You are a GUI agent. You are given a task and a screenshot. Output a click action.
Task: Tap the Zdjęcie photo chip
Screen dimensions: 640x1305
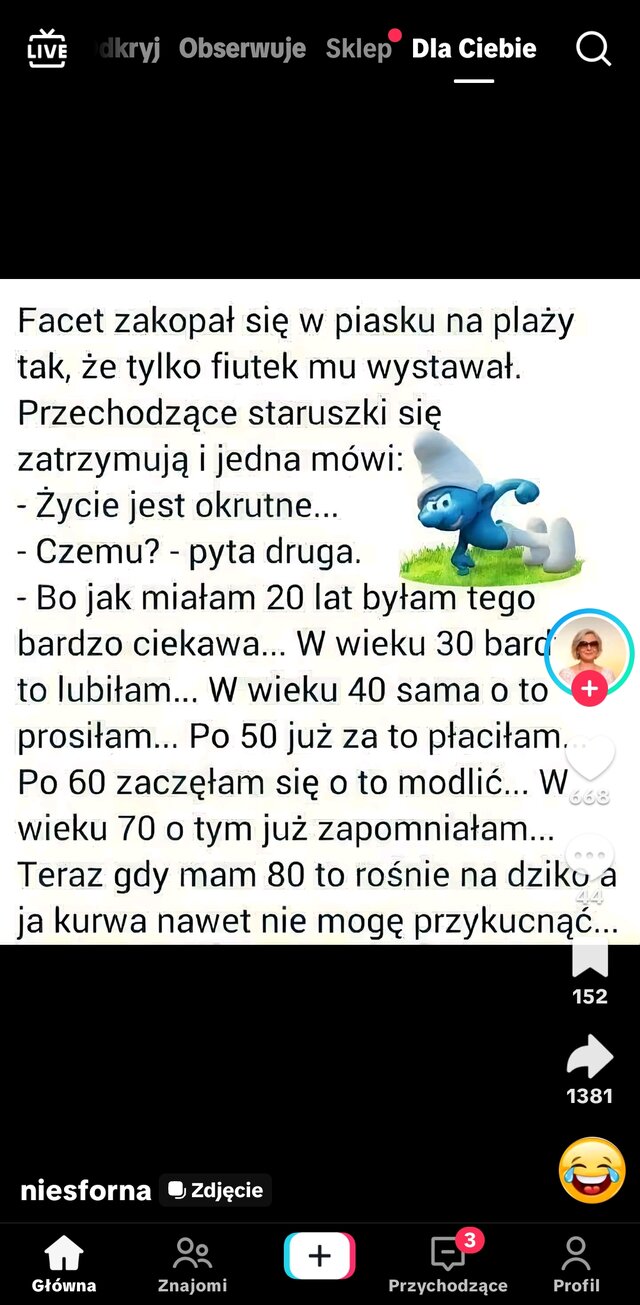pos(216,1190)
